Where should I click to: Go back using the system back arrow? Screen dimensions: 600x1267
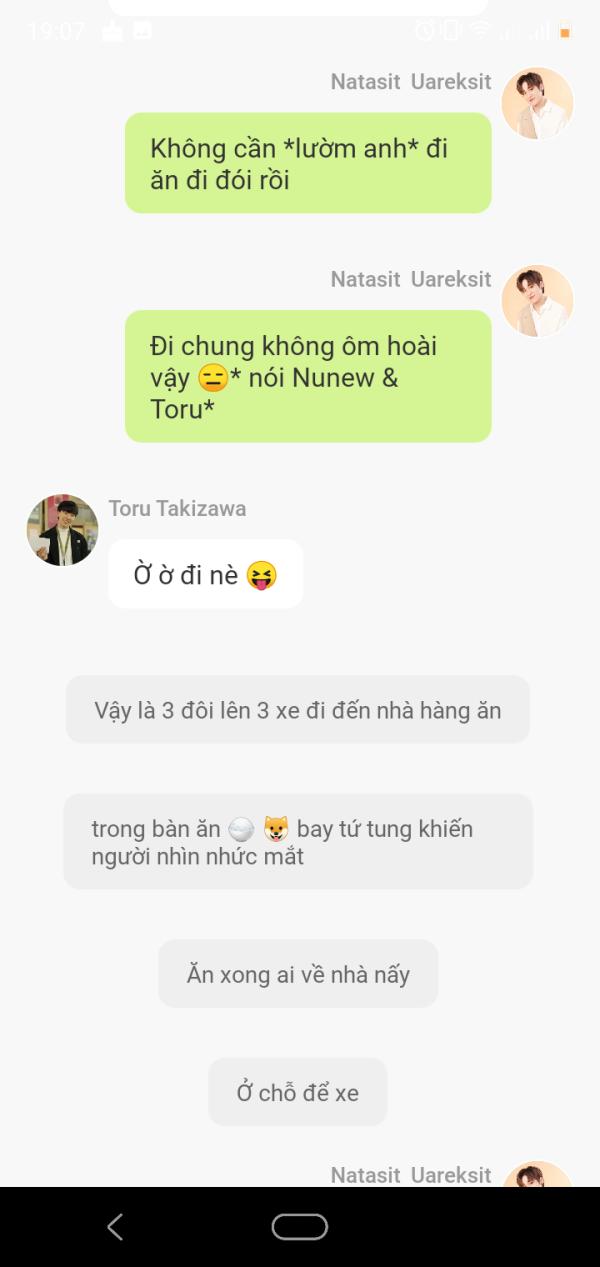coord(115,1227)
